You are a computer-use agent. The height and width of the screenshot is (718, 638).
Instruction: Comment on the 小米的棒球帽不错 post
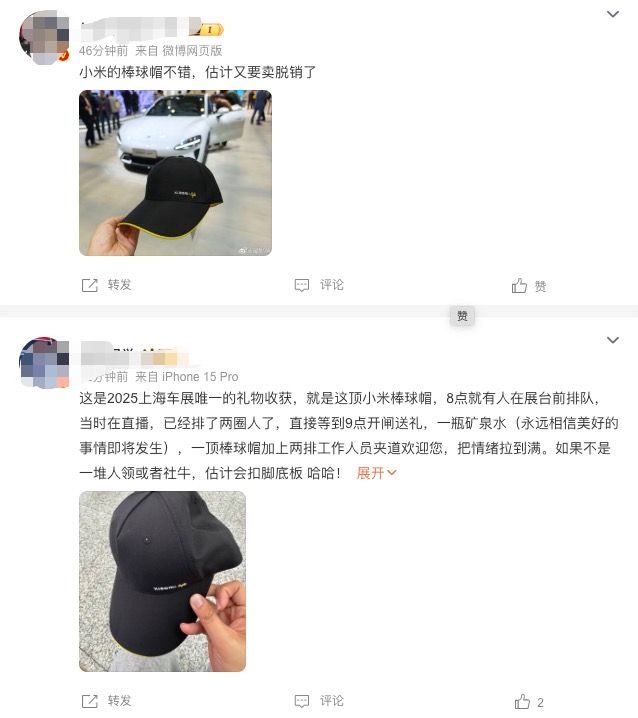point(320,285)
